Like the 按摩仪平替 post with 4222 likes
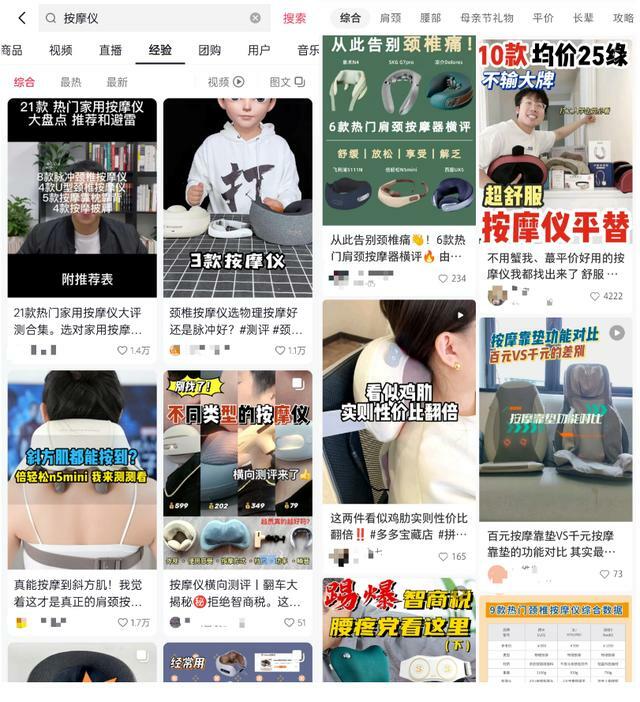640x702 pixels. pos(596,297)
